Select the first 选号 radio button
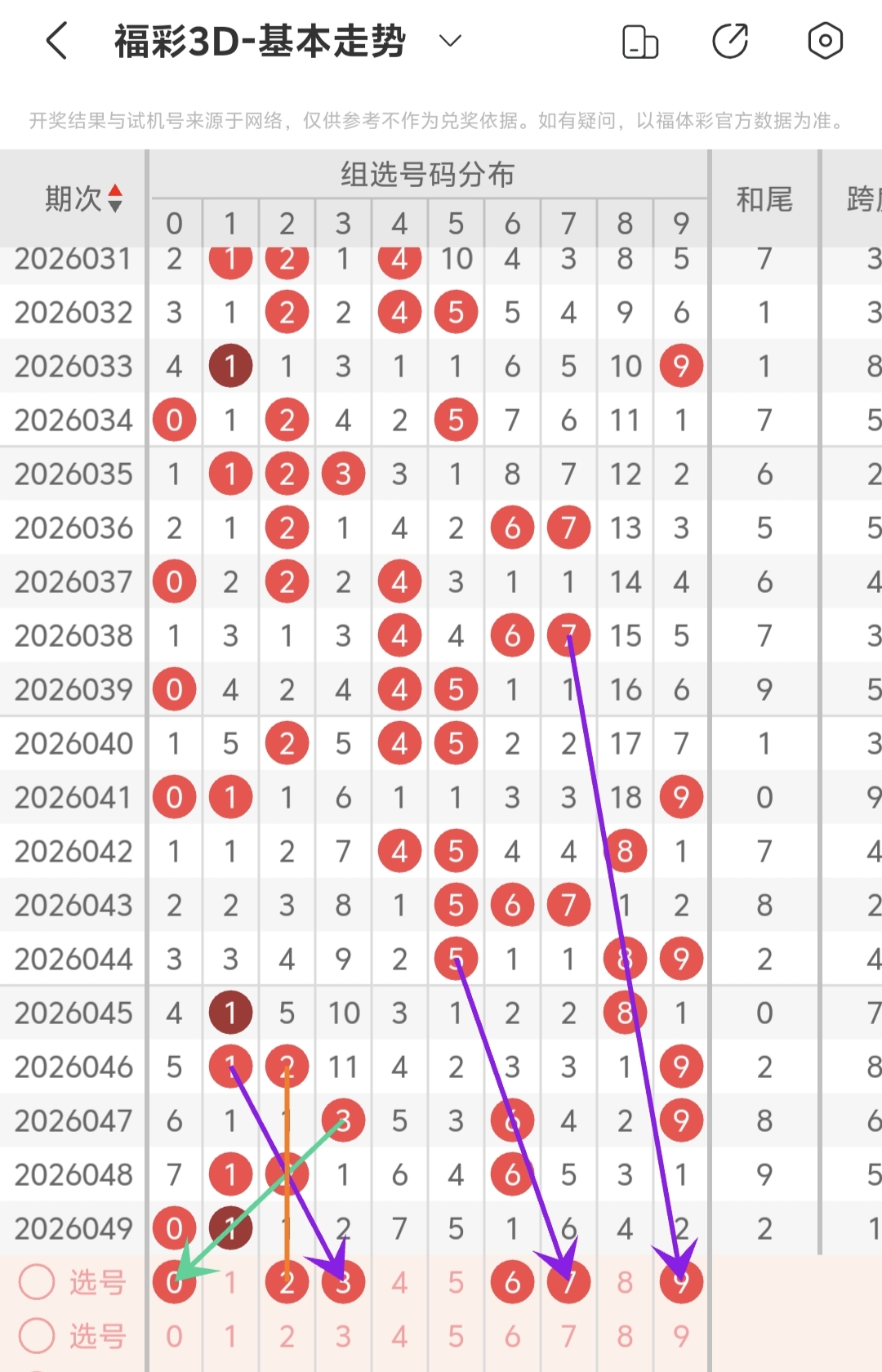Image resolution: width=882 pixels, height=1372 pixels. (x=37, y=1281)
